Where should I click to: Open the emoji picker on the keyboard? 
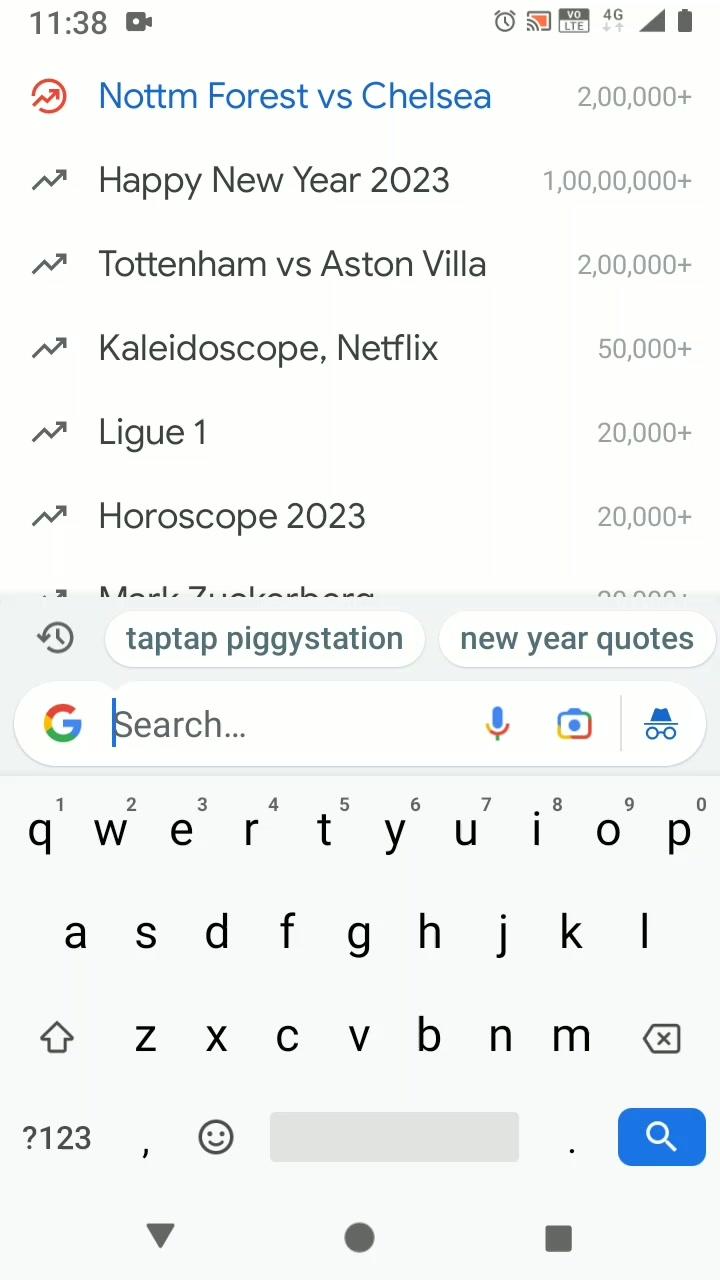click(x=215, y=1136)
